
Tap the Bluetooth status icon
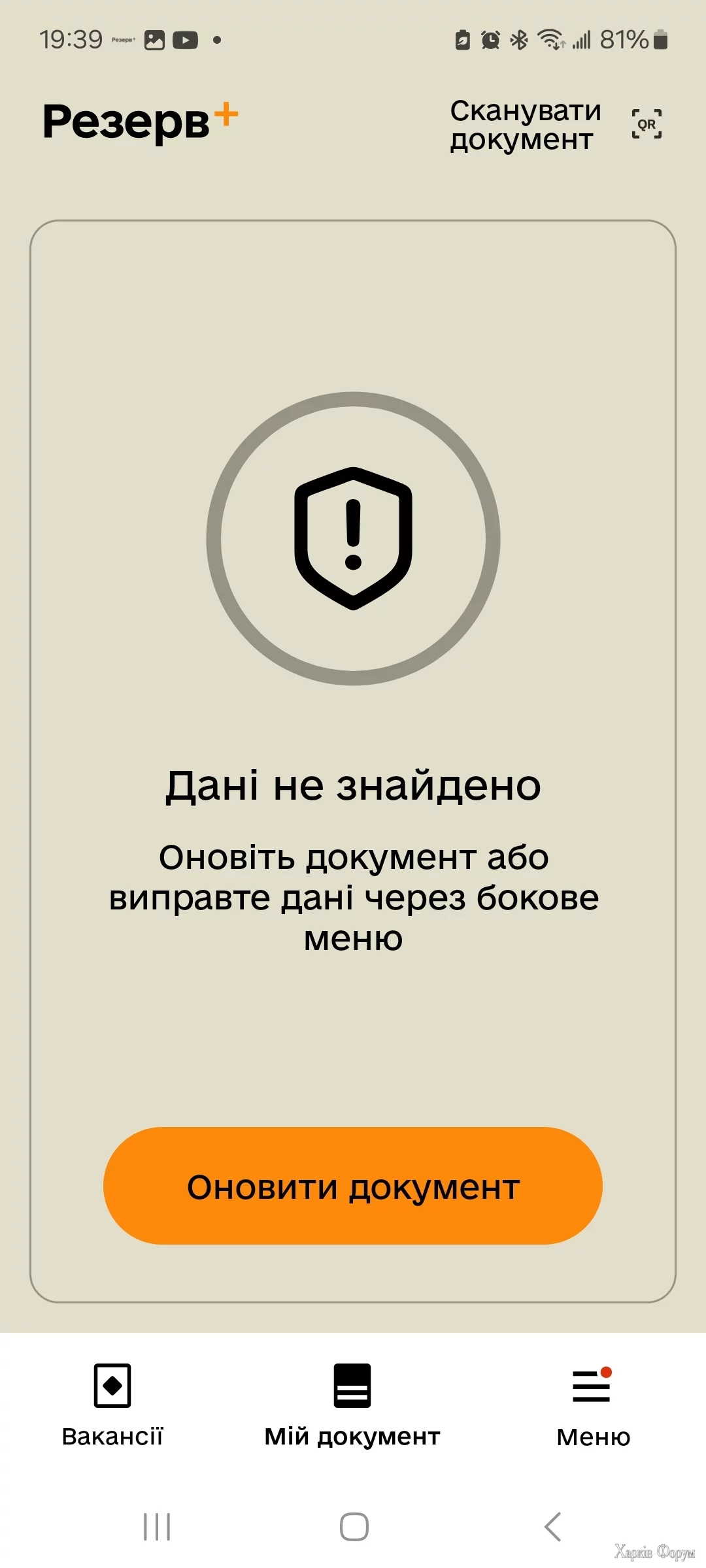click(518, 39)
